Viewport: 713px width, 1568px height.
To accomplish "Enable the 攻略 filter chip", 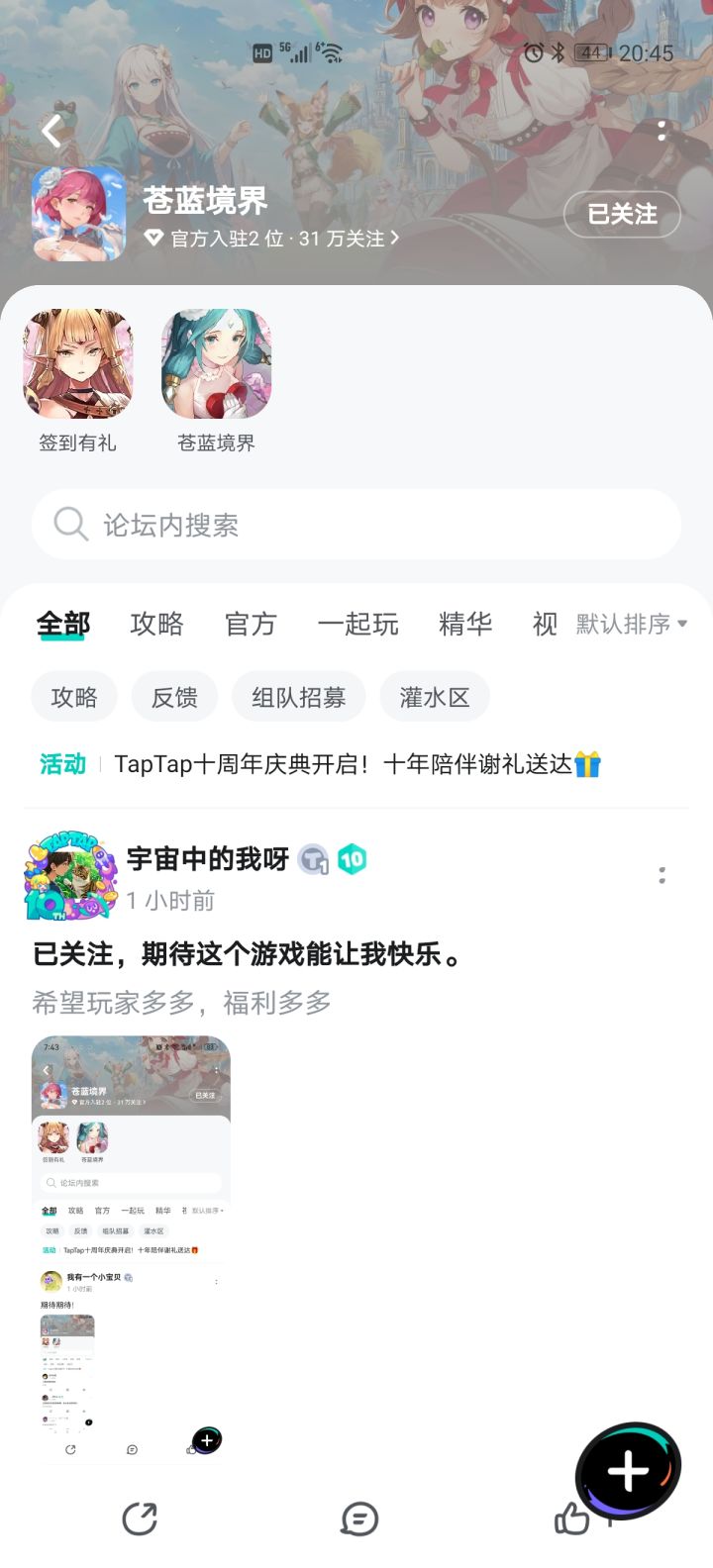I will point(73,696).
